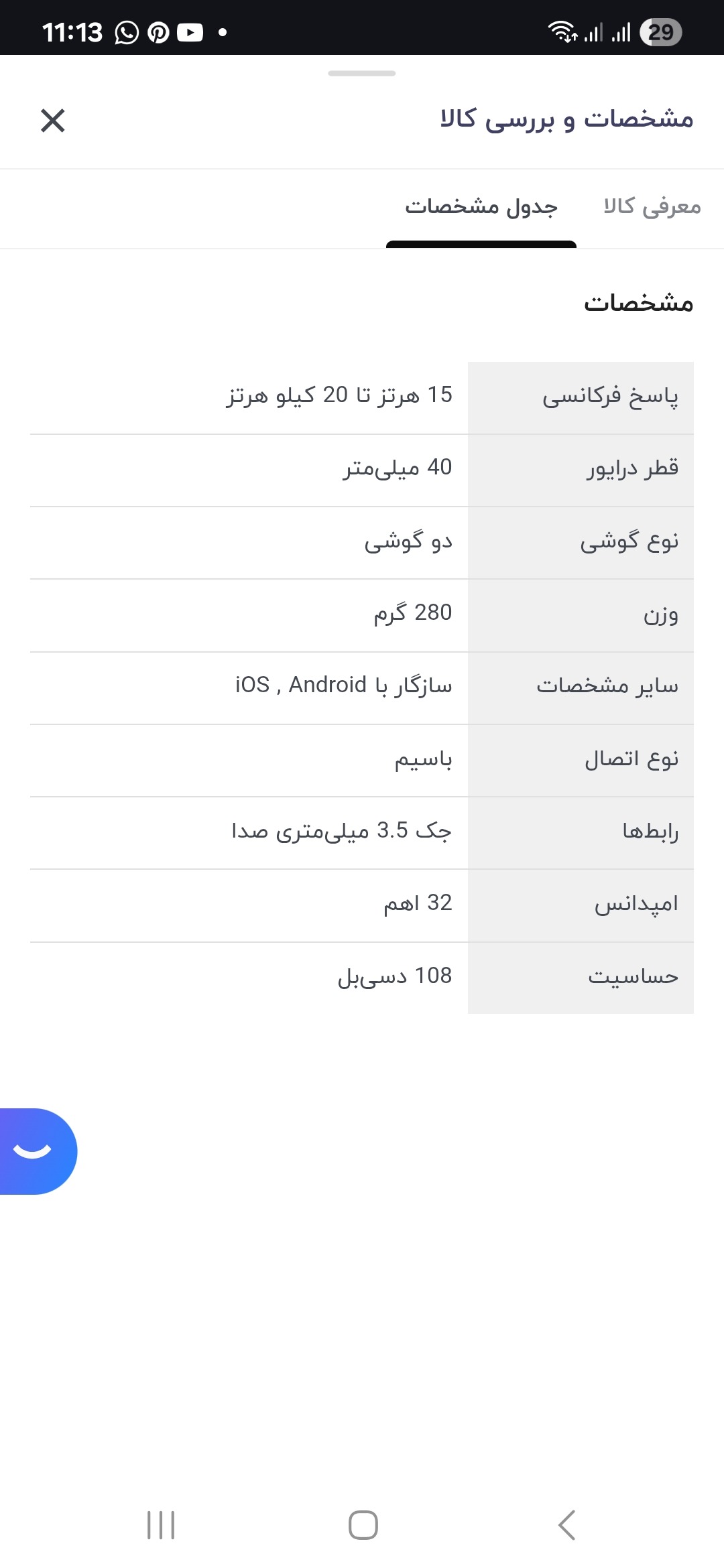Go back using the system back button
The width and height of the screenshot is (724, 1568).
click(x=566, y=1525)
